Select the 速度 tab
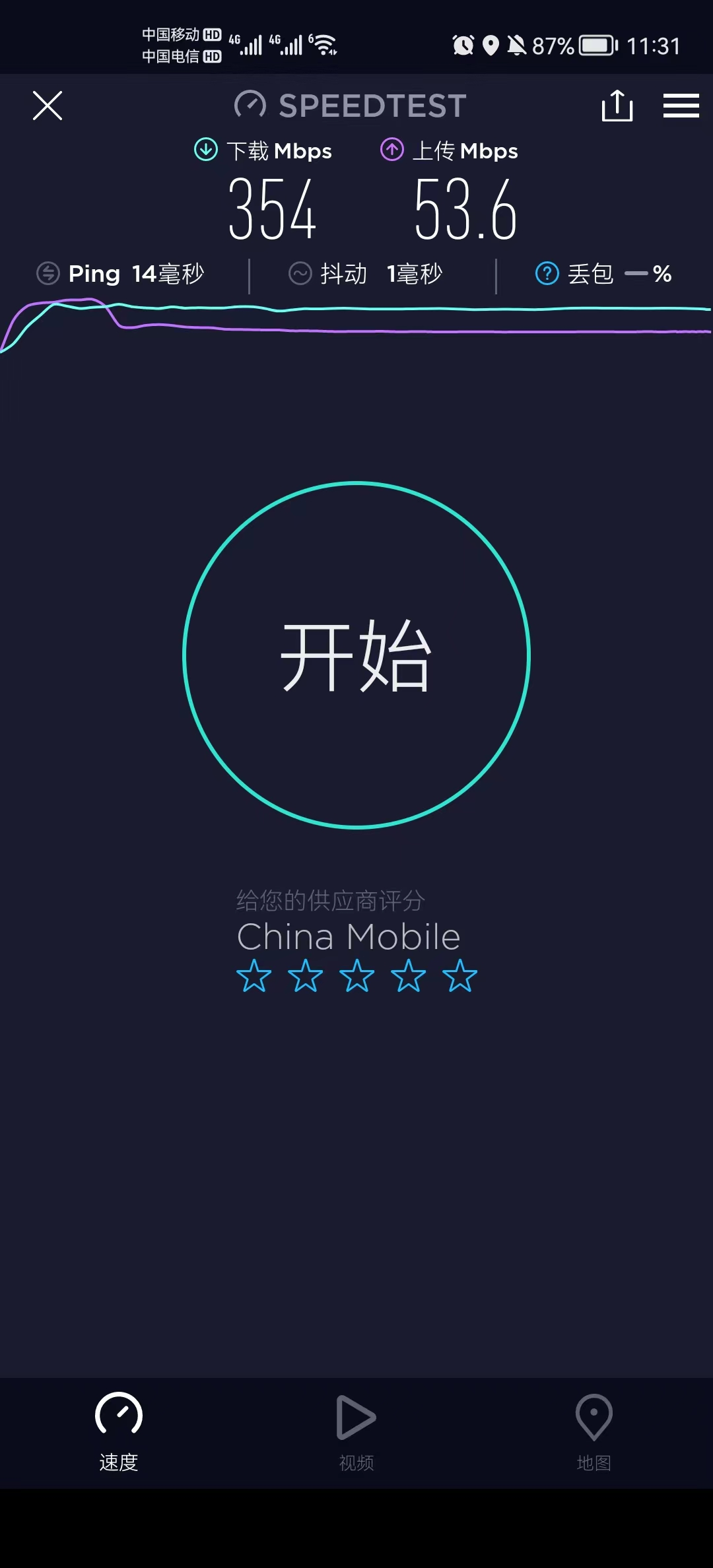The width and height of the screenshot is (713, 1568). (119, 1432)
